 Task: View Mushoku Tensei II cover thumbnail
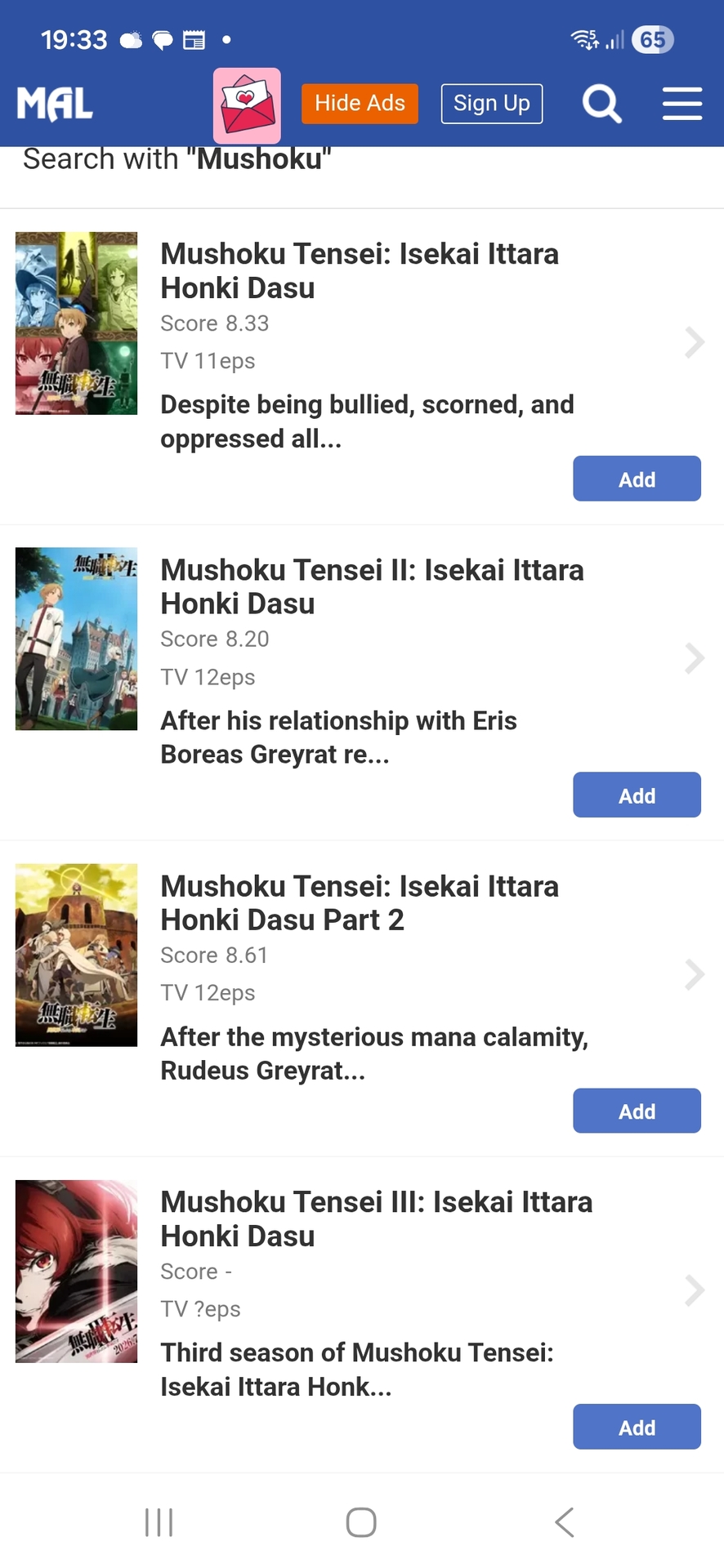point(77,639)
